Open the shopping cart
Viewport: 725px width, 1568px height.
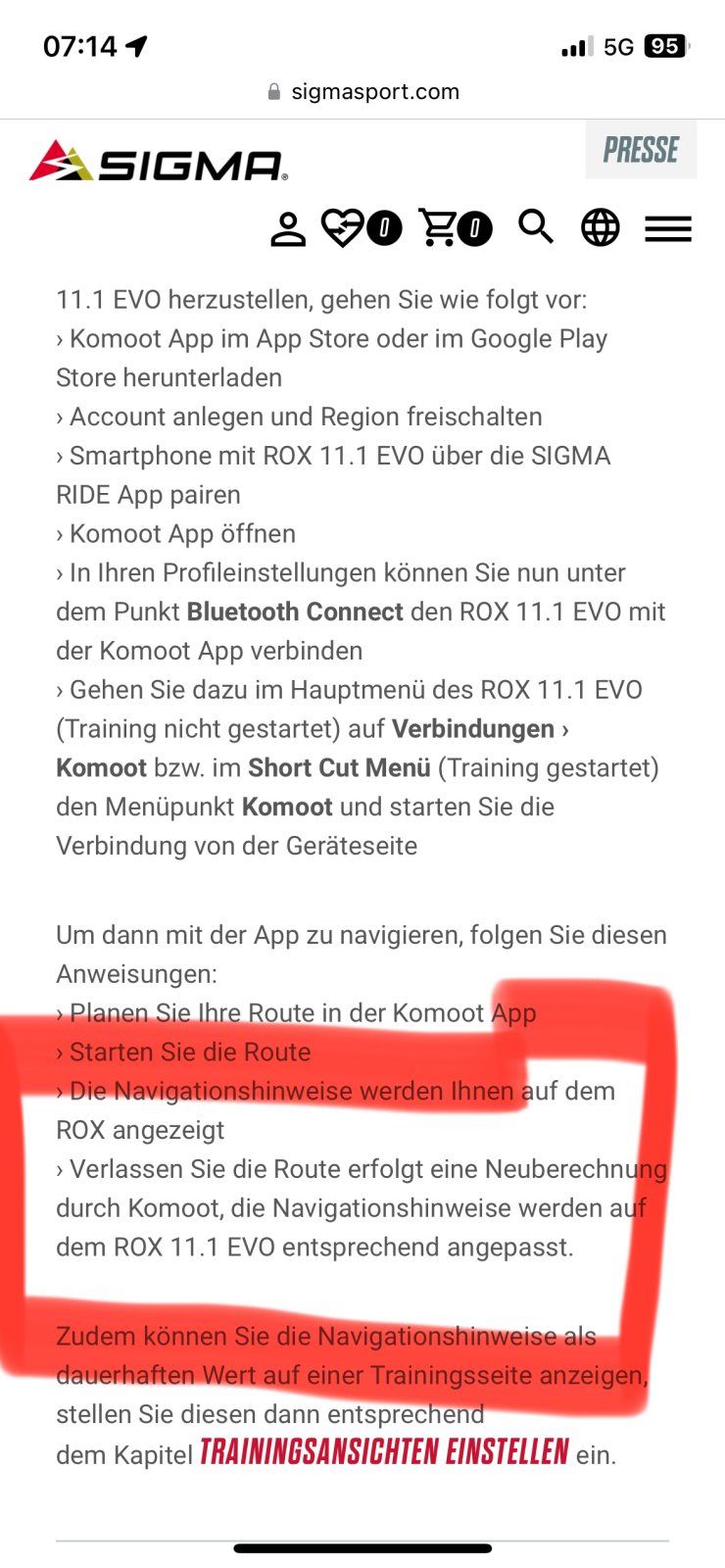point(438,227)
